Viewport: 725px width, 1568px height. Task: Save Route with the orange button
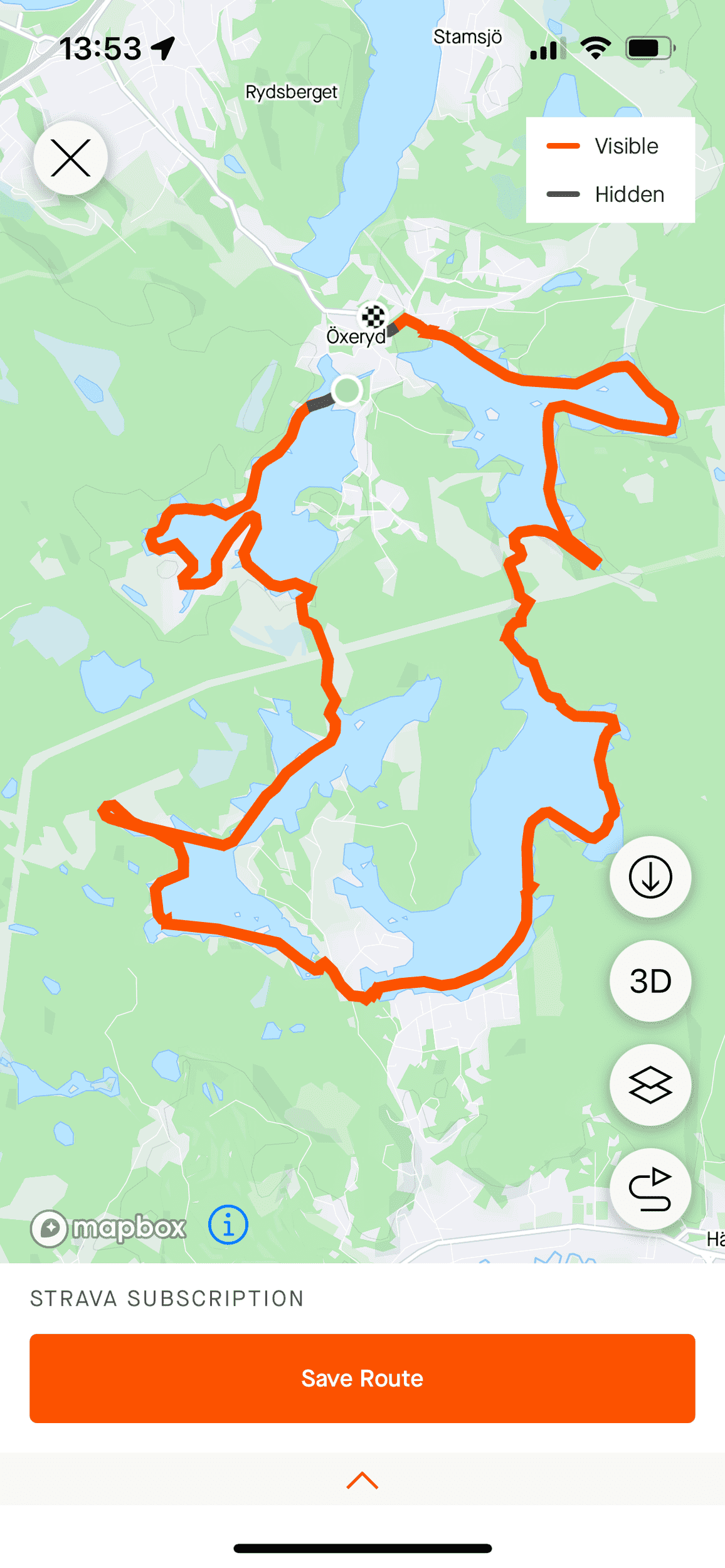362,1379
